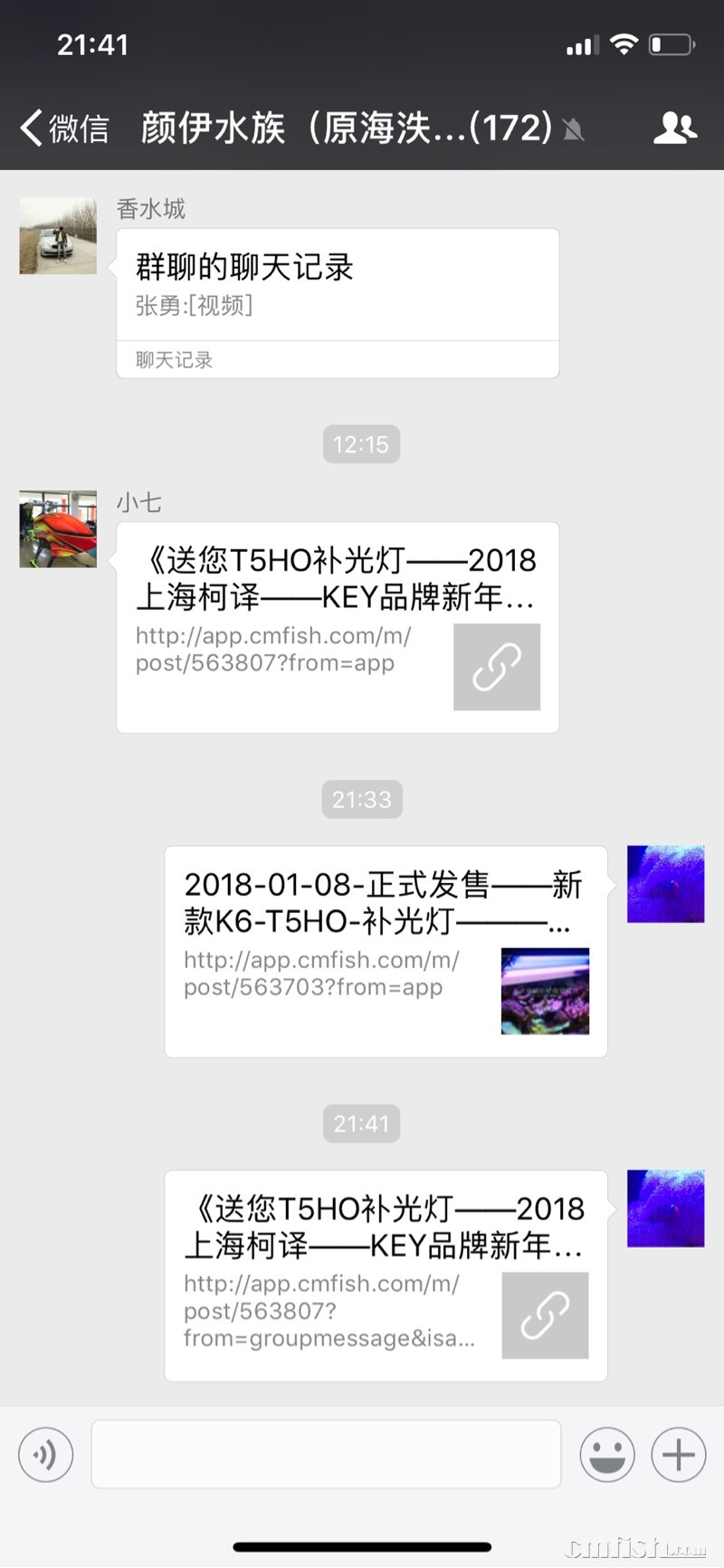724x1568 pixels.
Task: Open 小七's shared T5HO补光灯 link card
Action: (x=337, y=626)
